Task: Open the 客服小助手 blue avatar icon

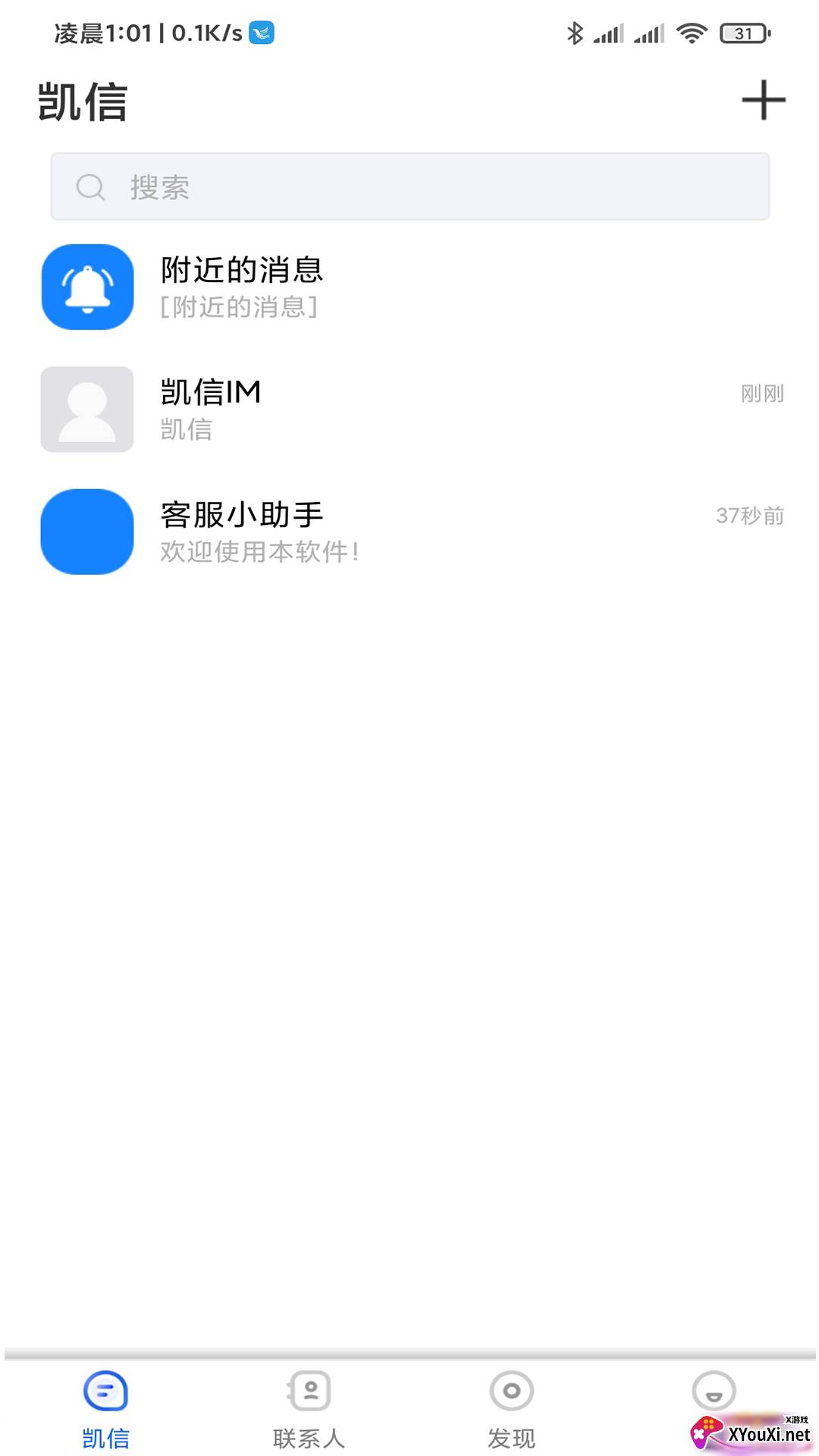Action: tap(86, 531)
